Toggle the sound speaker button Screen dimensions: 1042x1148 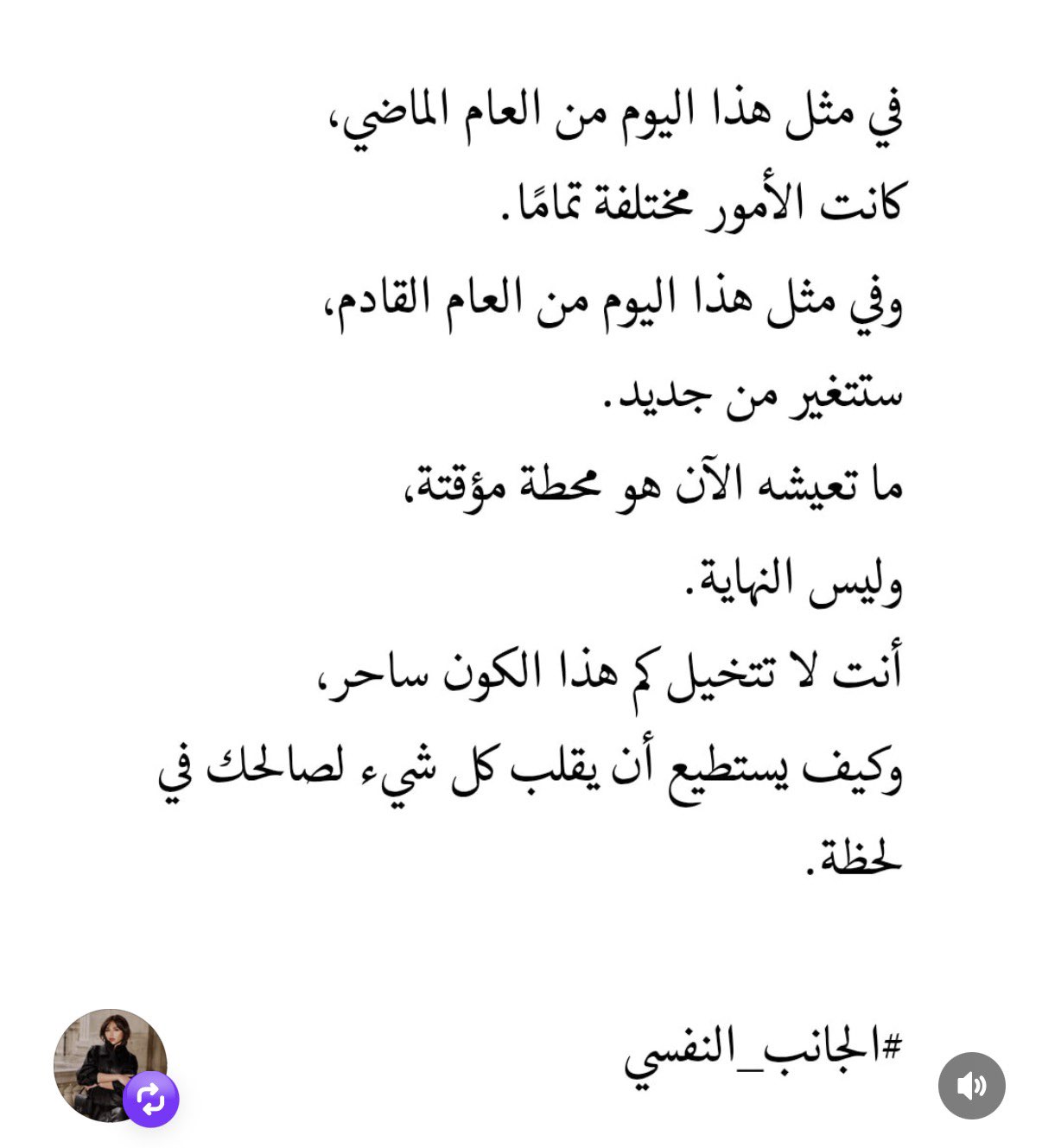pyautogui.click(x=972, y=1086)
